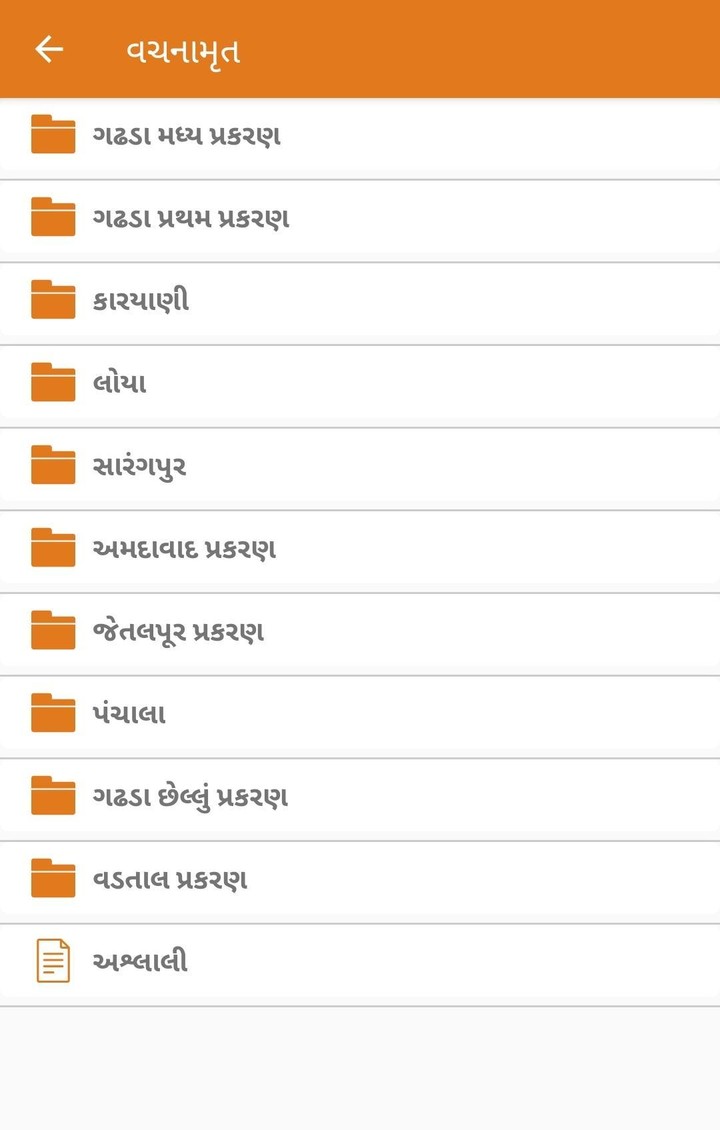Open the ગઢડા પ્રથમ પ્રકરણ folder icon
Screen dimensions: 720x1130
point(52,219)
